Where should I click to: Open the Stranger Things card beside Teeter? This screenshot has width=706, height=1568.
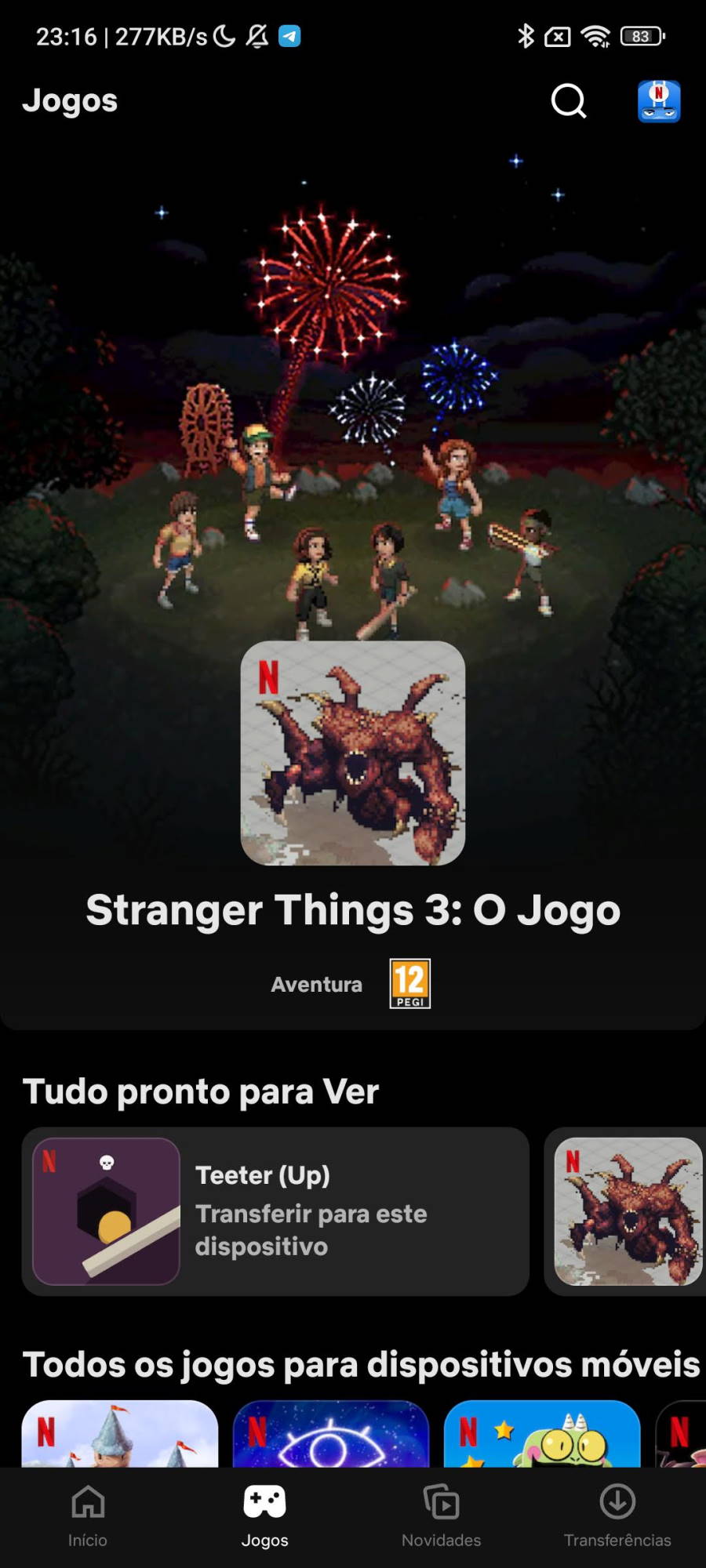[626, 1211]
